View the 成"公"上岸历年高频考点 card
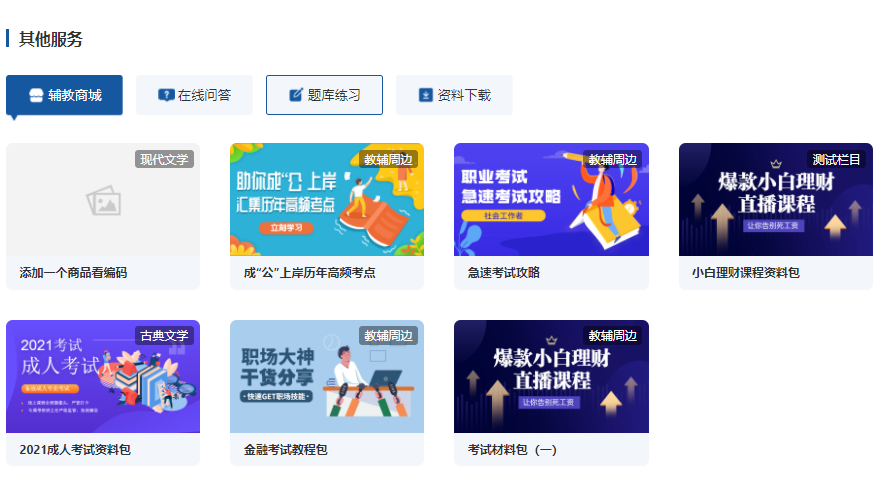The width and height of the screenshot is (891, 485). point(327,216)
